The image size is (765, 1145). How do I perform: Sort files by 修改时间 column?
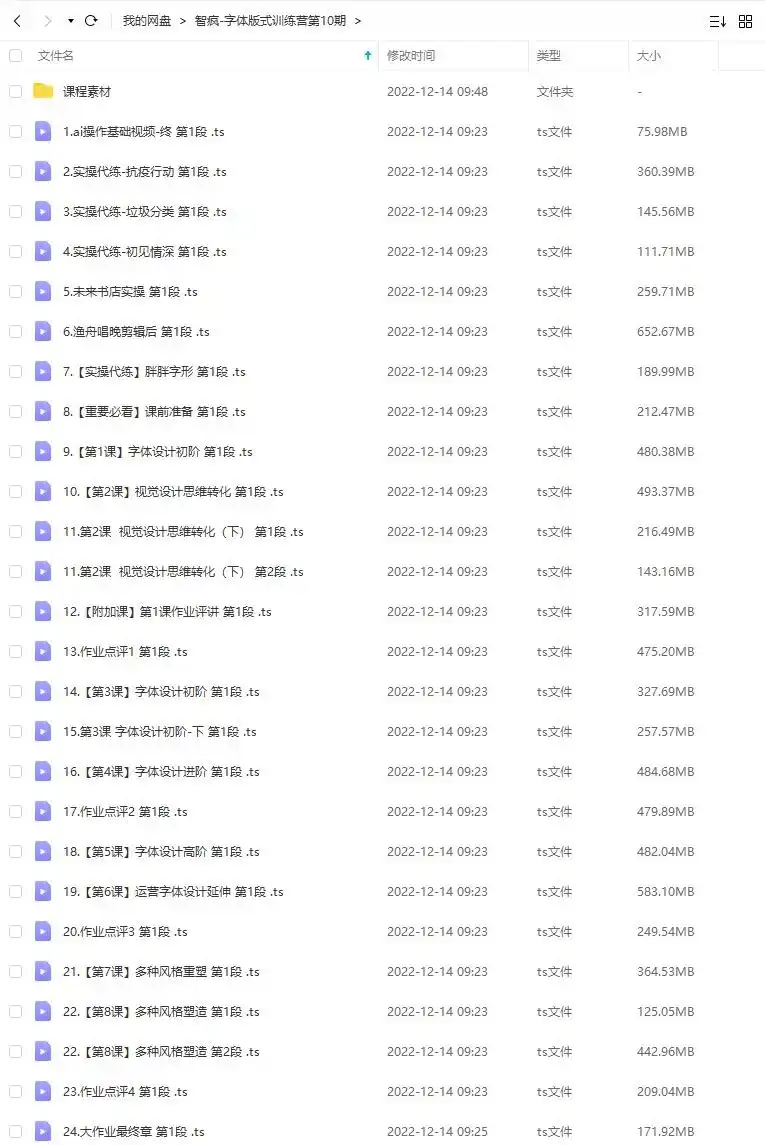point(412,56)
